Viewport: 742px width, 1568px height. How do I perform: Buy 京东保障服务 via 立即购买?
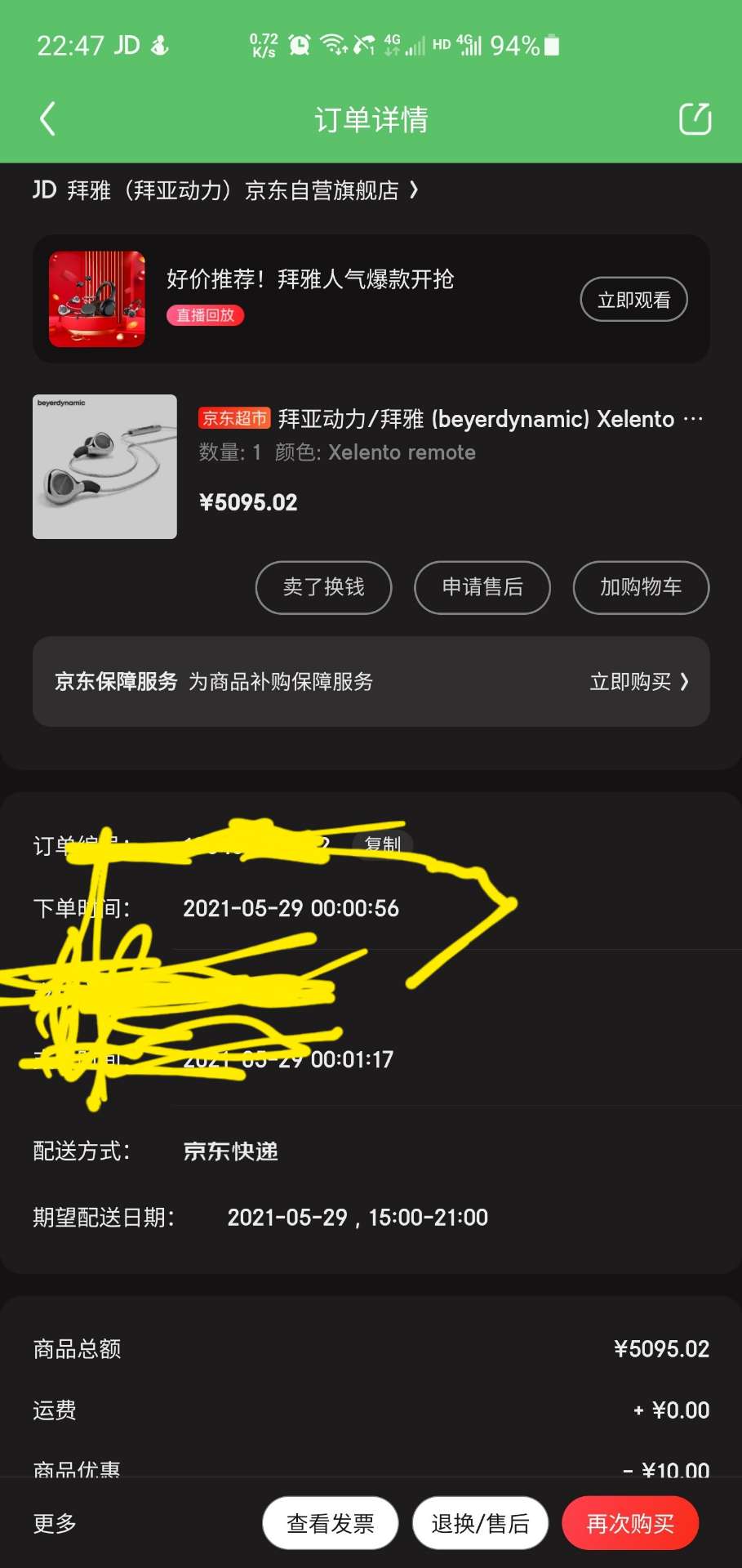[638, 682]
